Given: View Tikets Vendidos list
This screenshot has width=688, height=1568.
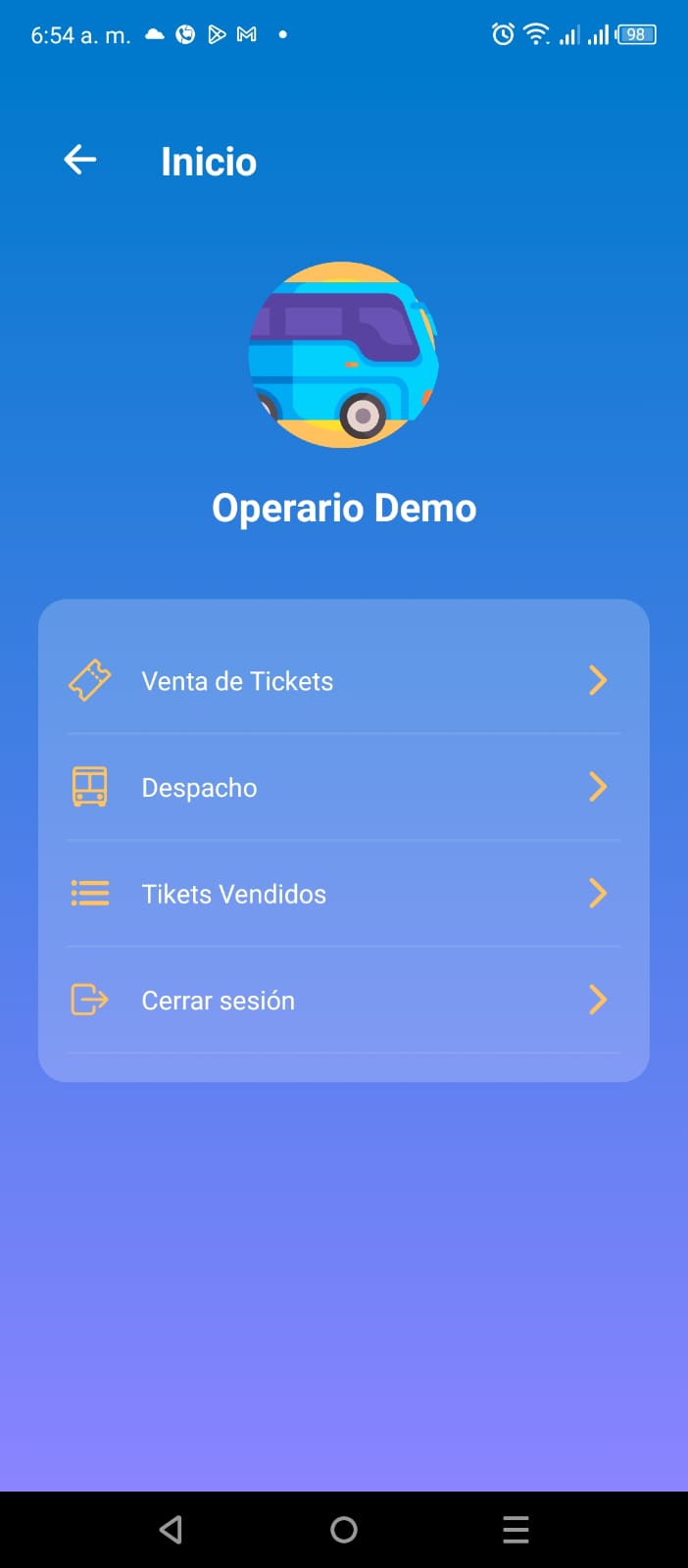Looking at the screenshot, I should point(343,894).
